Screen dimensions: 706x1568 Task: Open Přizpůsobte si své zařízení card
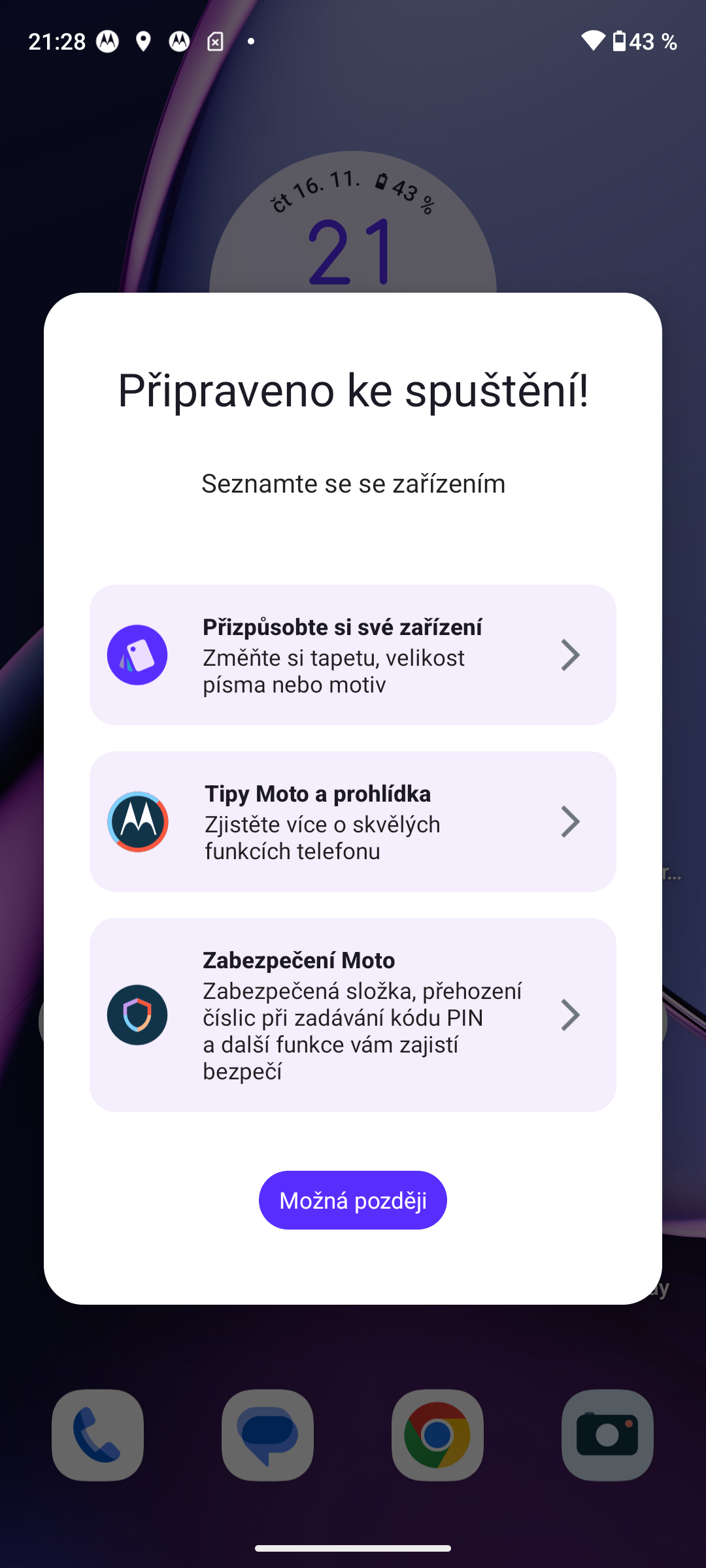pos(353,655)
